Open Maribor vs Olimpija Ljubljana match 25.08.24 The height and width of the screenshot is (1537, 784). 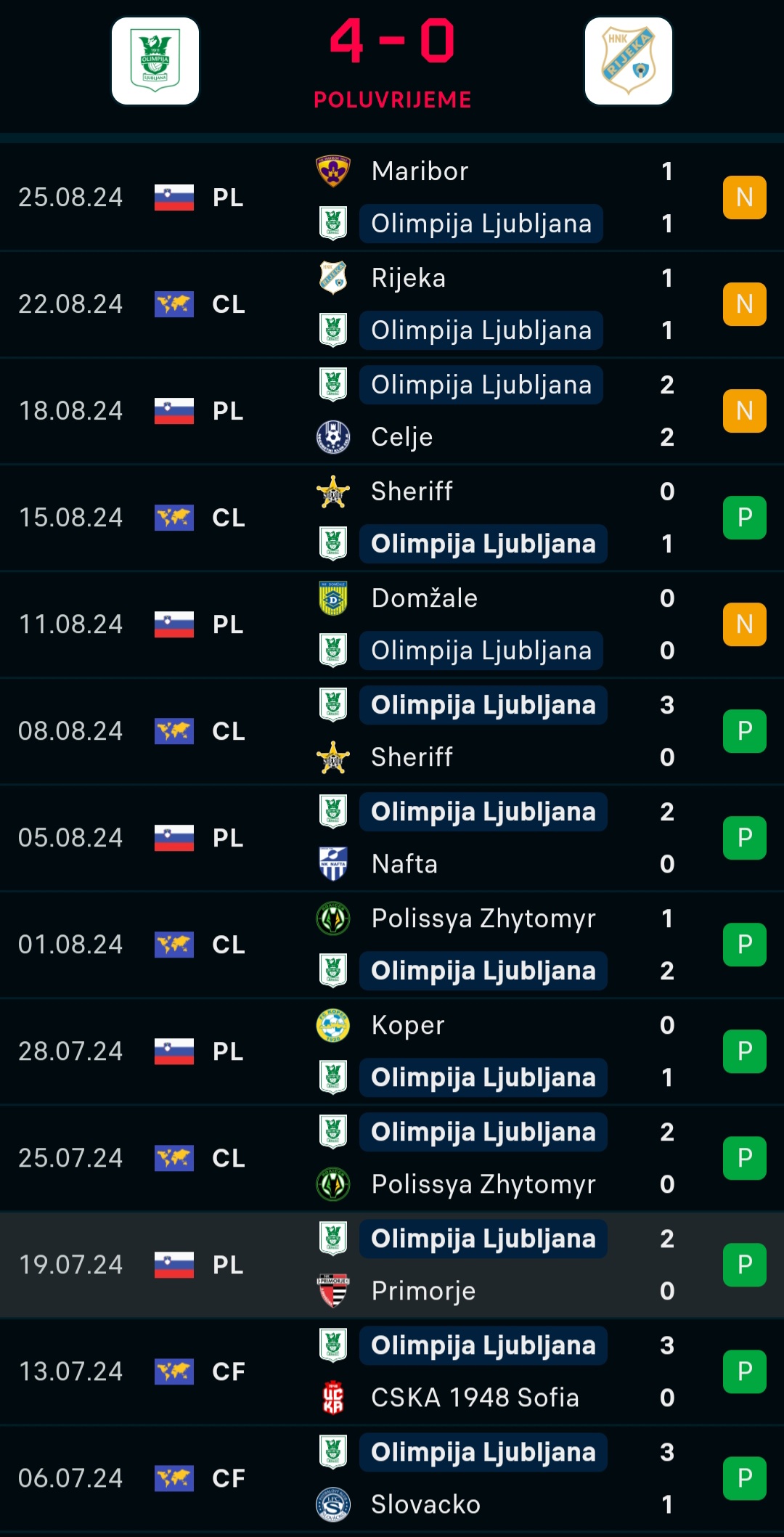point(392,197)
